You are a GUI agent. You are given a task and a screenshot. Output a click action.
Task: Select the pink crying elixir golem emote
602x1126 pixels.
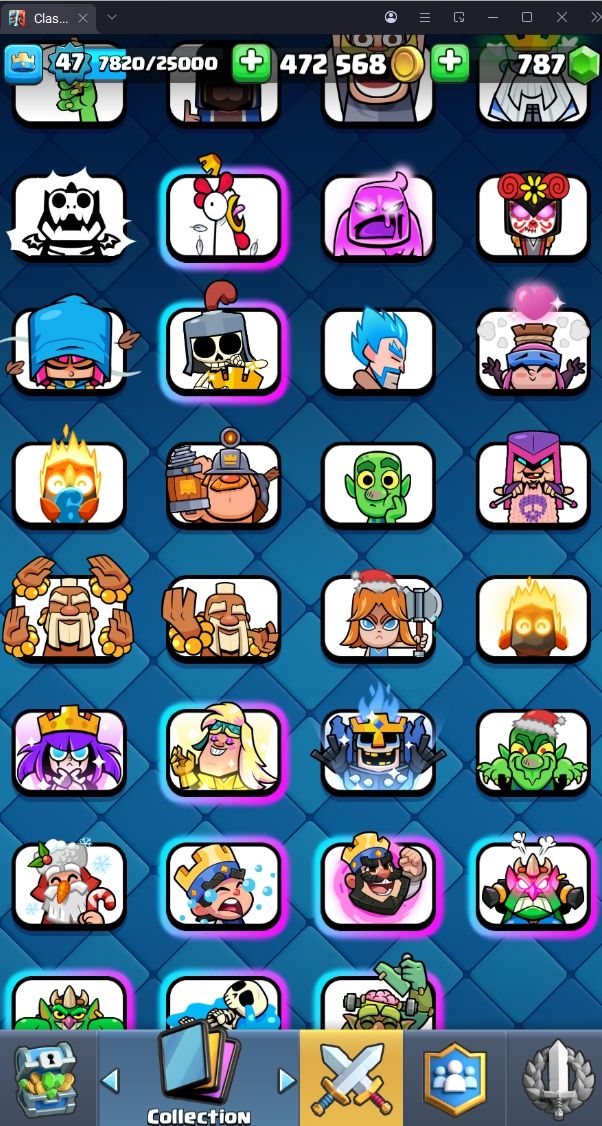(378, 217)
